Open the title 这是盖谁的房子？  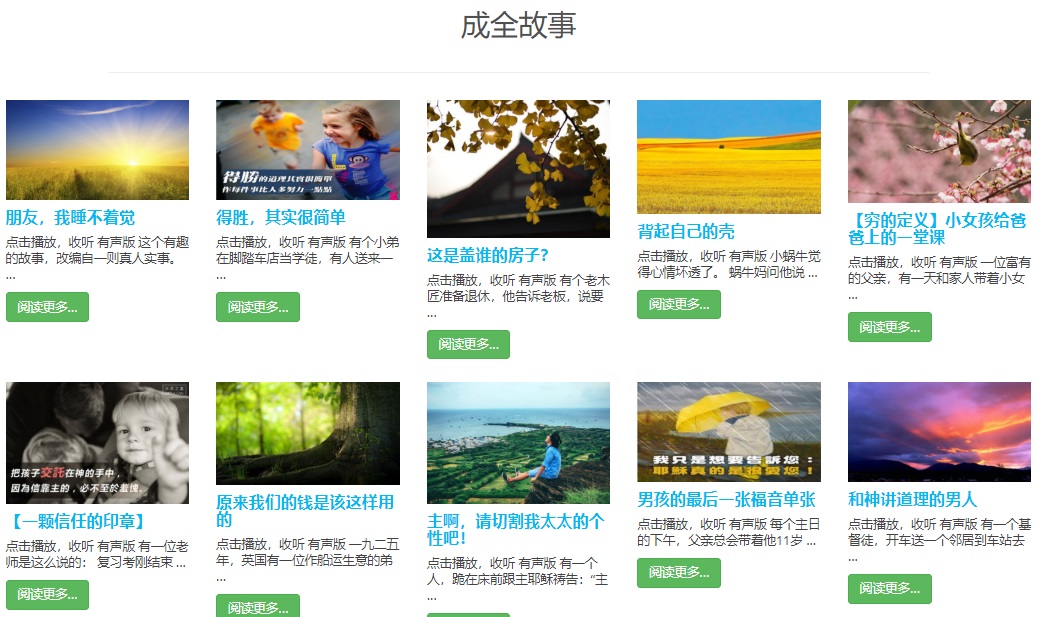[x=488, y=255]
